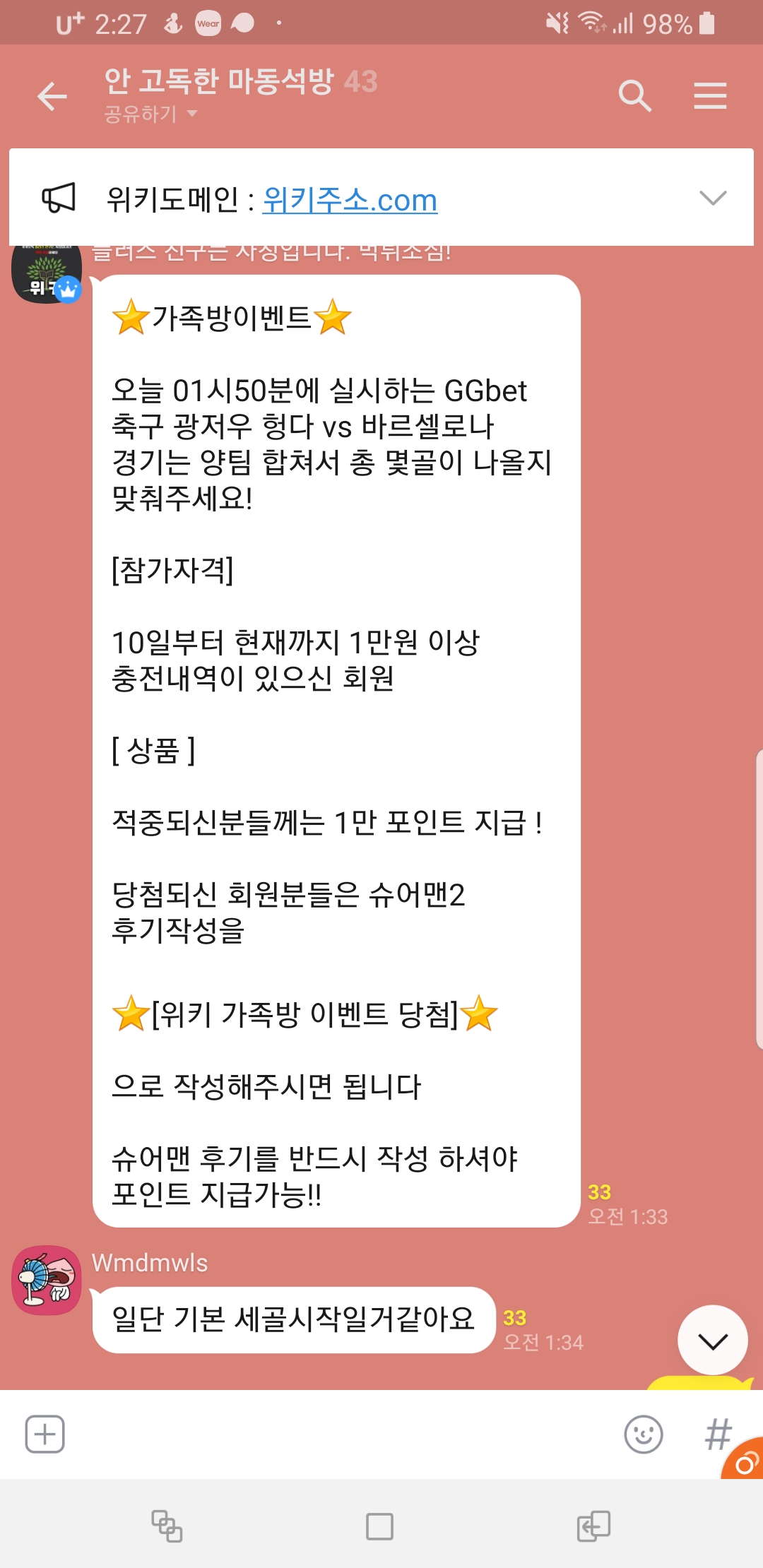The width and height of the screenshot is (763, 1568).
Task: Search messages in this chat
Action: (x=634, y=96)
